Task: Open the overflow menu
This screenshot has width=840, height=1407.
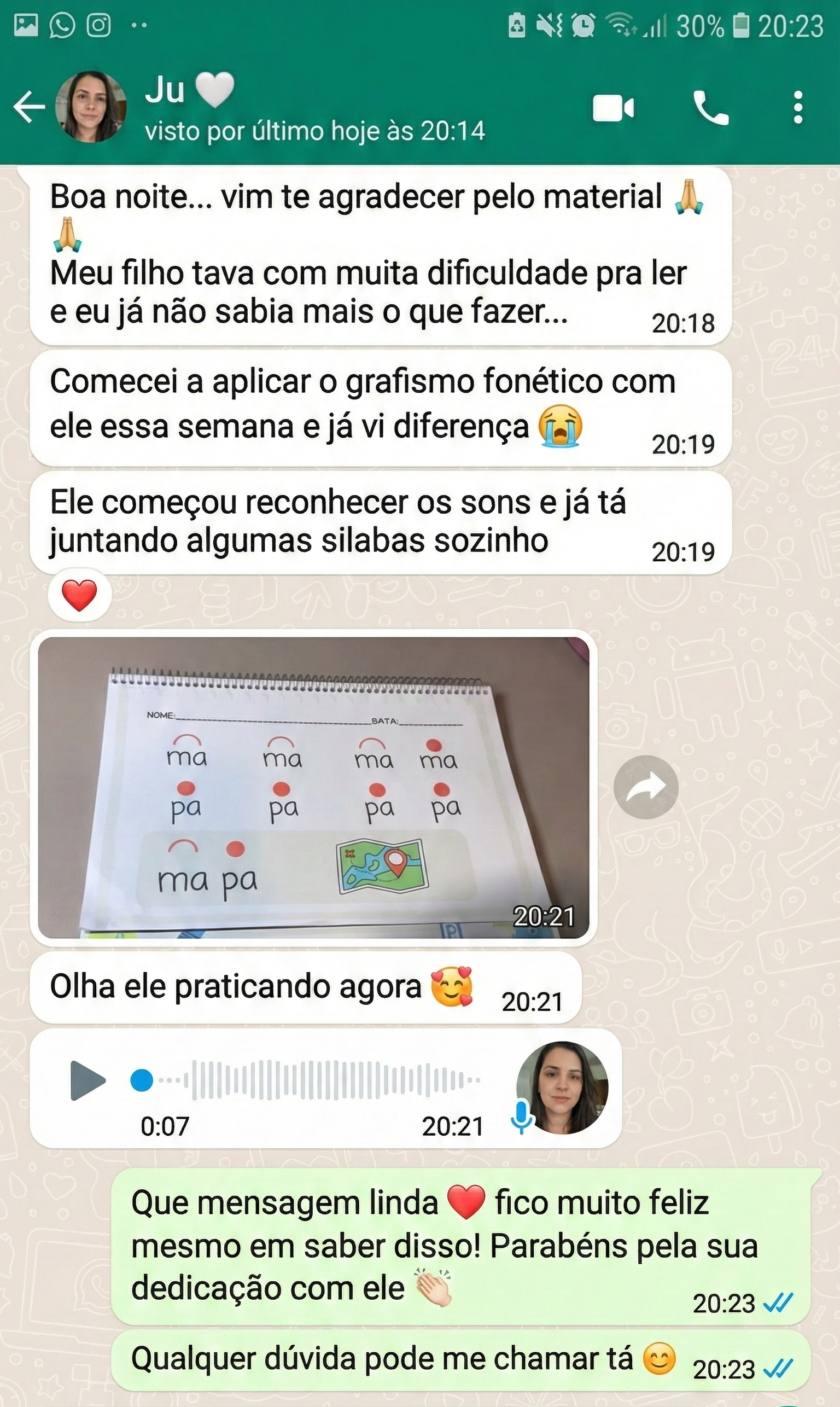Action: pyautogui.click(x=797, y=108)
